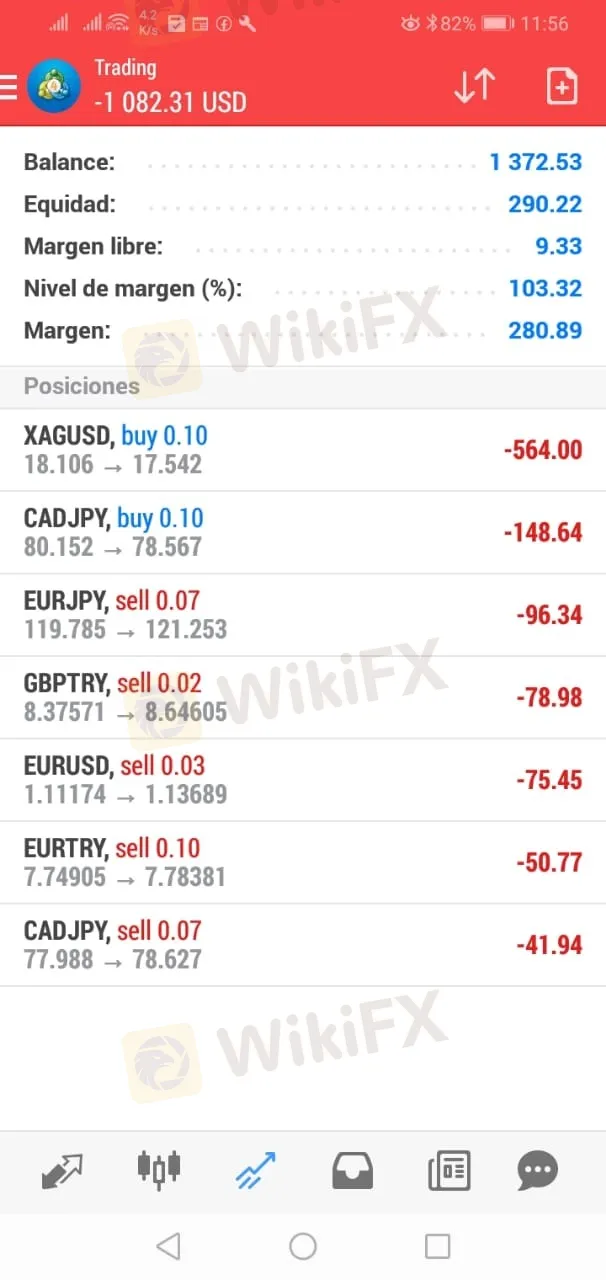Switch to the Quotes tab

point(62,1170)
